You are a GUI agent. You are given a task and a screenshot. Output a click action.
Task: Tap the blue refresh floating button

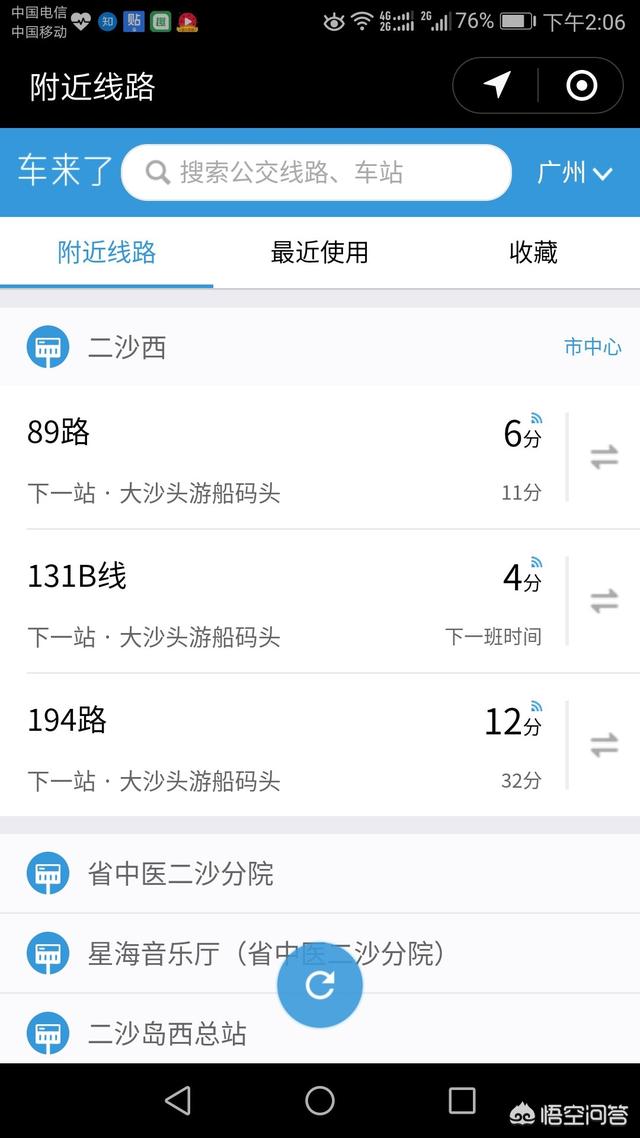(320, 985)
